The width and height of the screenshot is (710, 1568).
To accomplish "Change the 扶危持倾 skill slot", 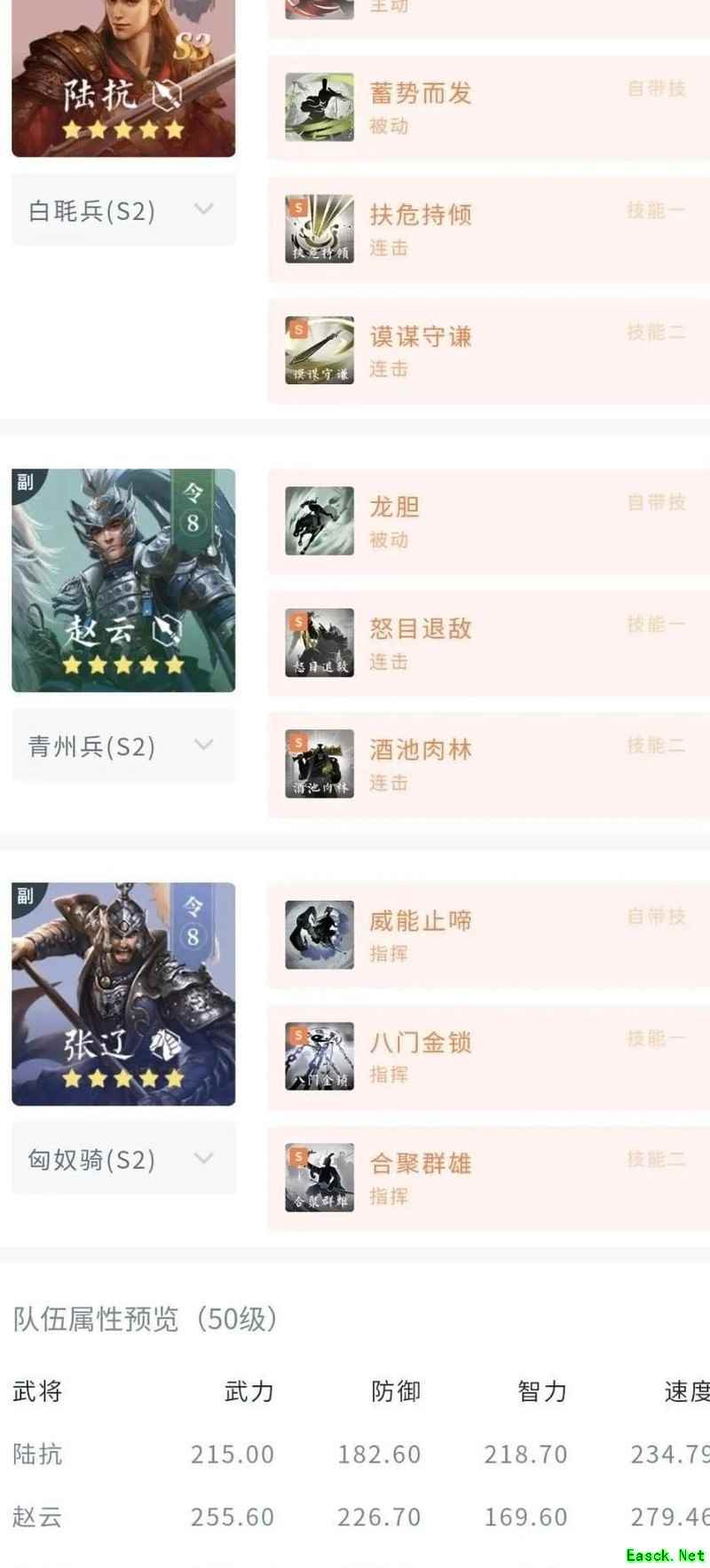I will click(x=488, y=229).
